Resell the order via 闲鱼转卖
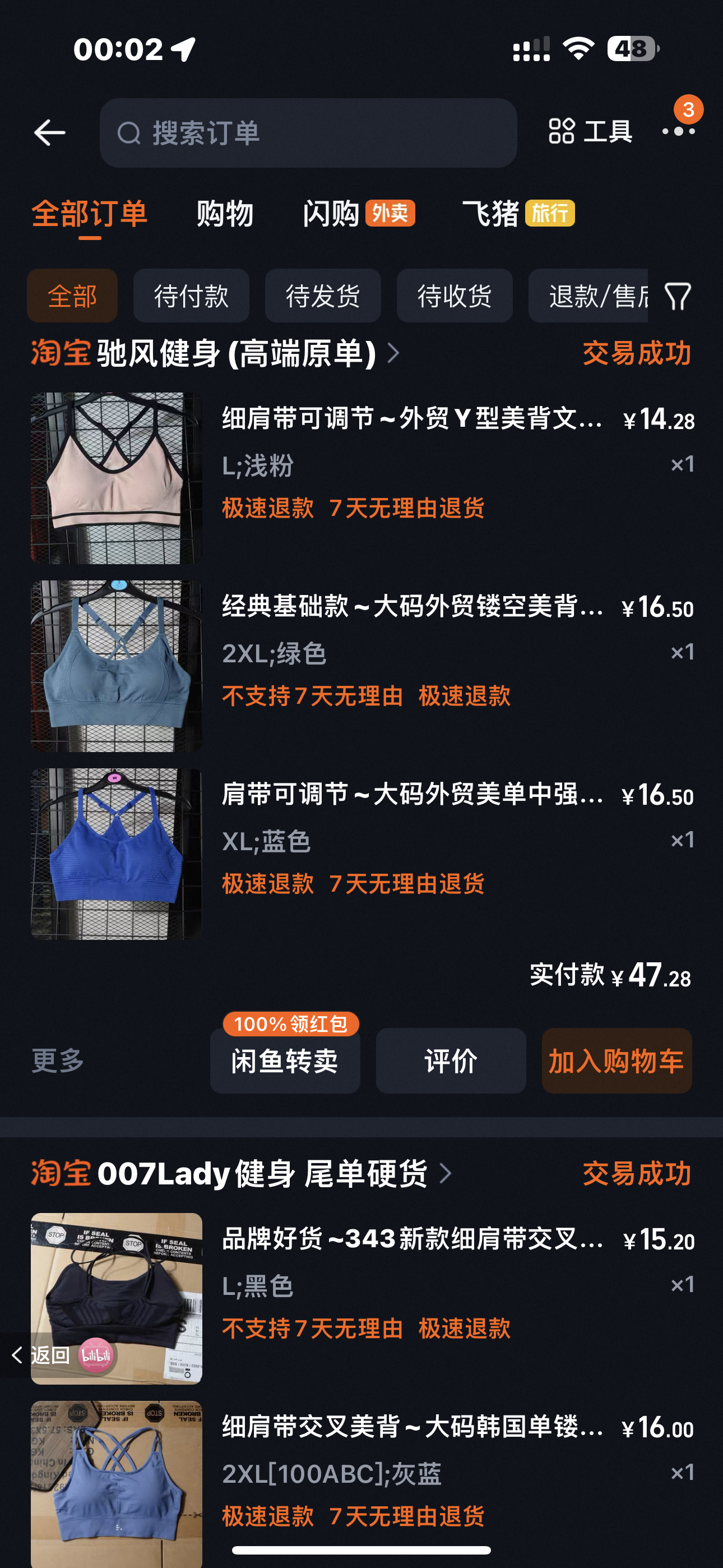This screenshot has width=723, height=1568. 285,1061
